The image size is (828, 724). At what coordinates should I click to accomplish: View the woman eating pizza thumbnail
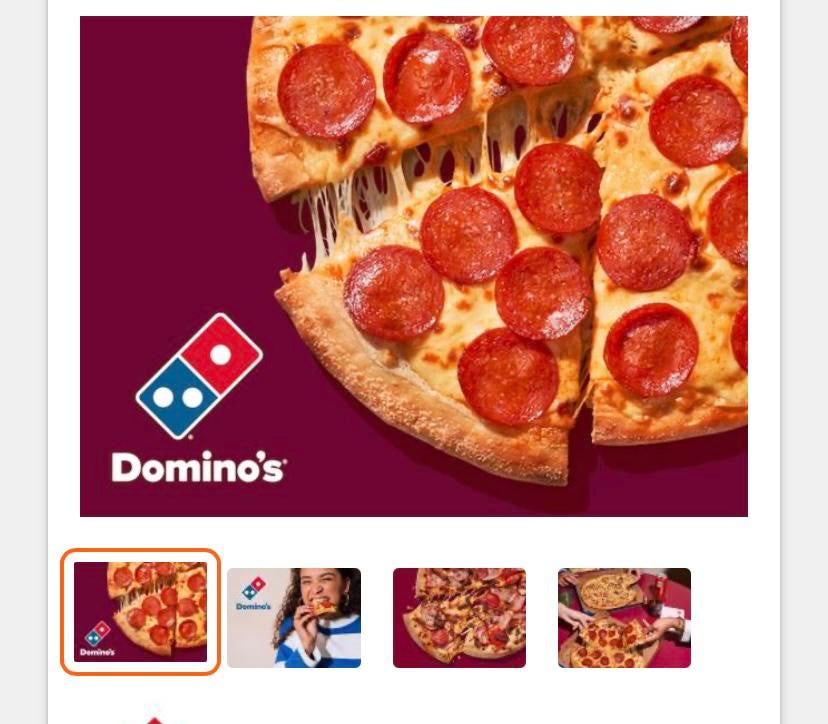click(x=294, y=618)
